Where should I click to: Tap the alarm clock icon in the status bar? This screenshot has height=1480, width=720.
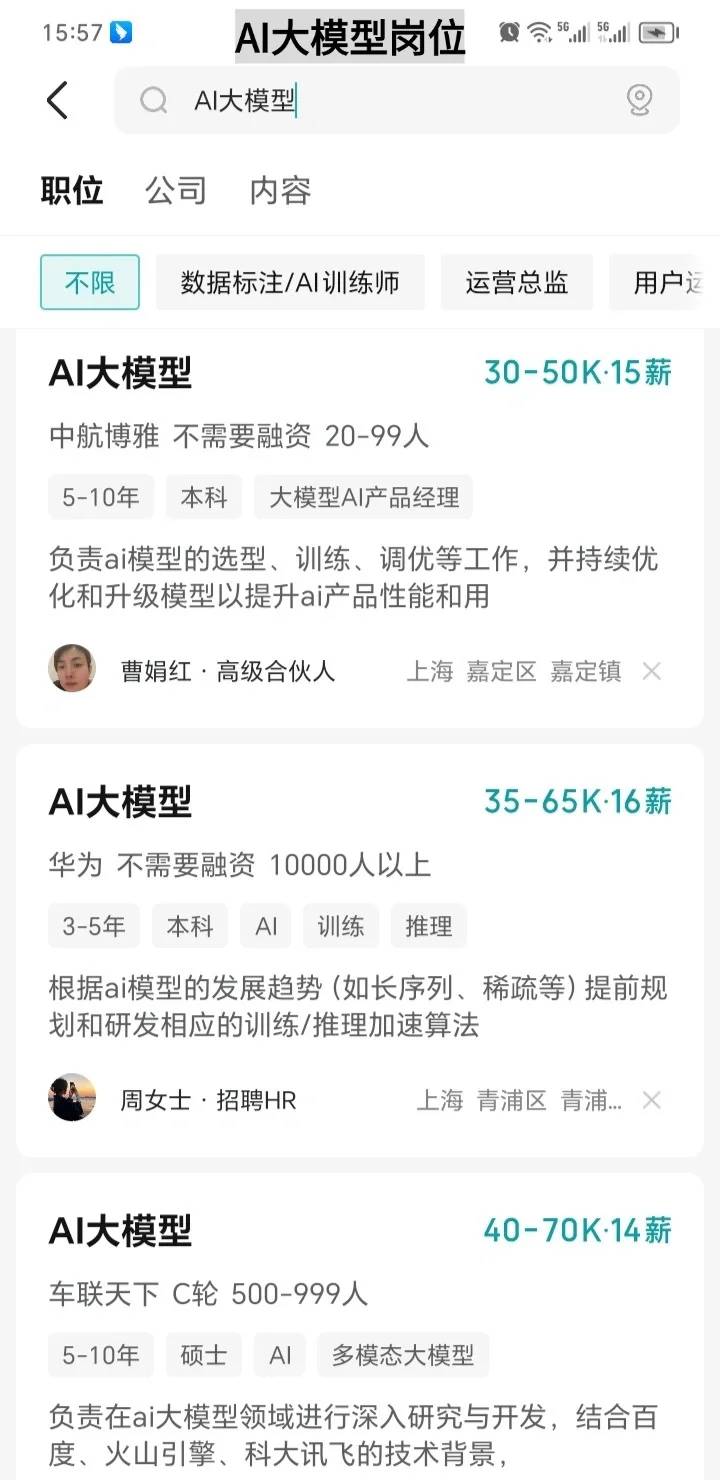(508, 32)
